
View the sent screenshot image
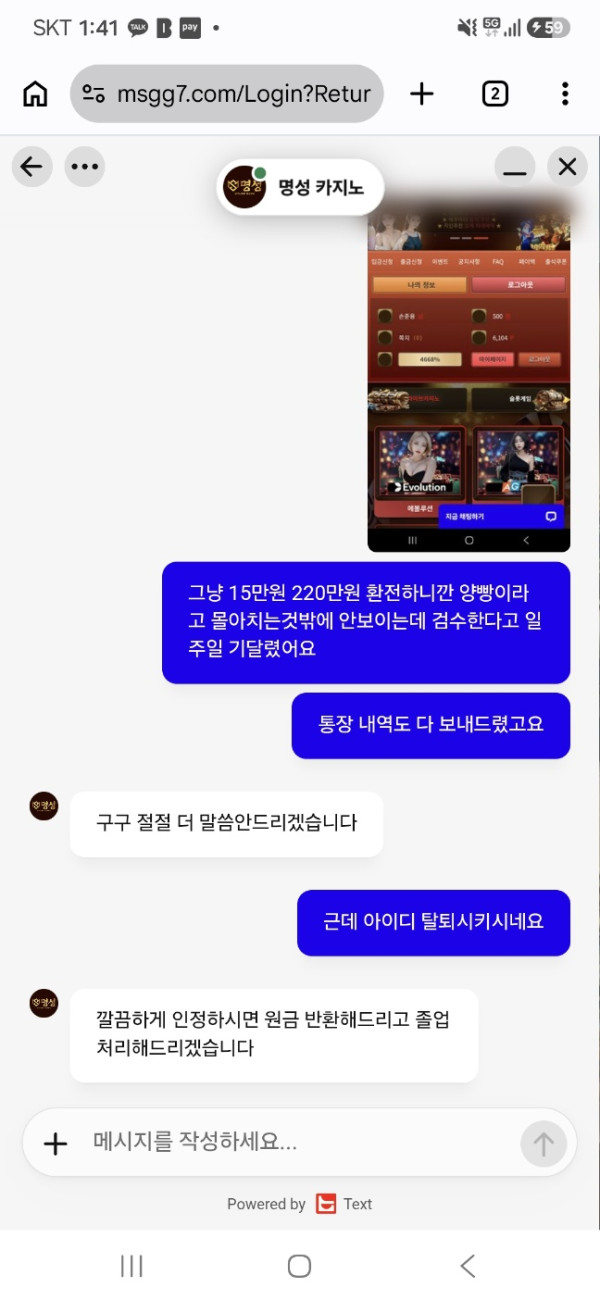[x=469, y=382]
